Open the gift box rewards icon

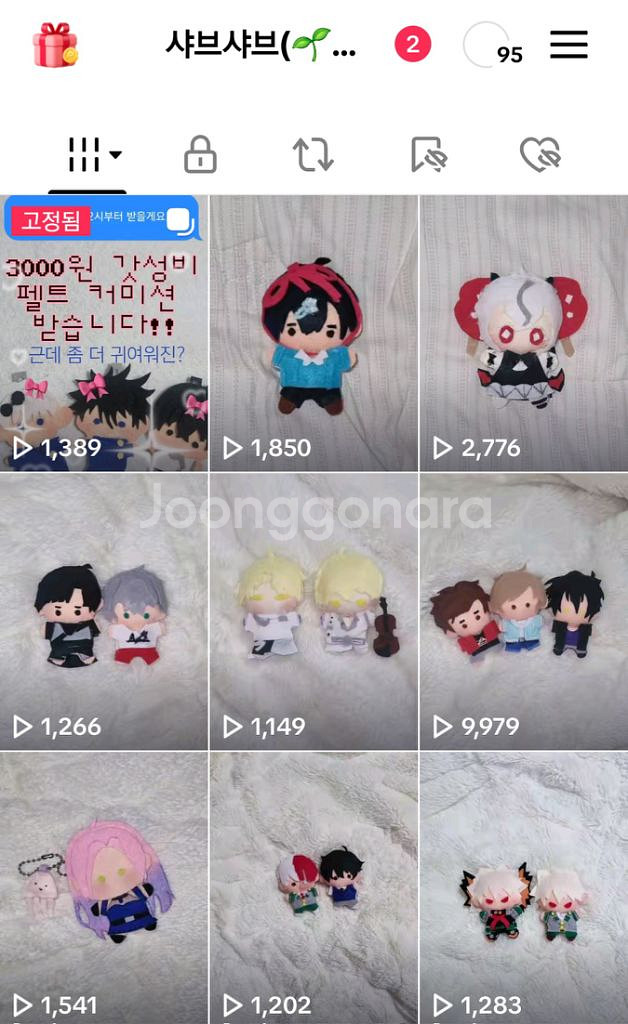[54, 46]
